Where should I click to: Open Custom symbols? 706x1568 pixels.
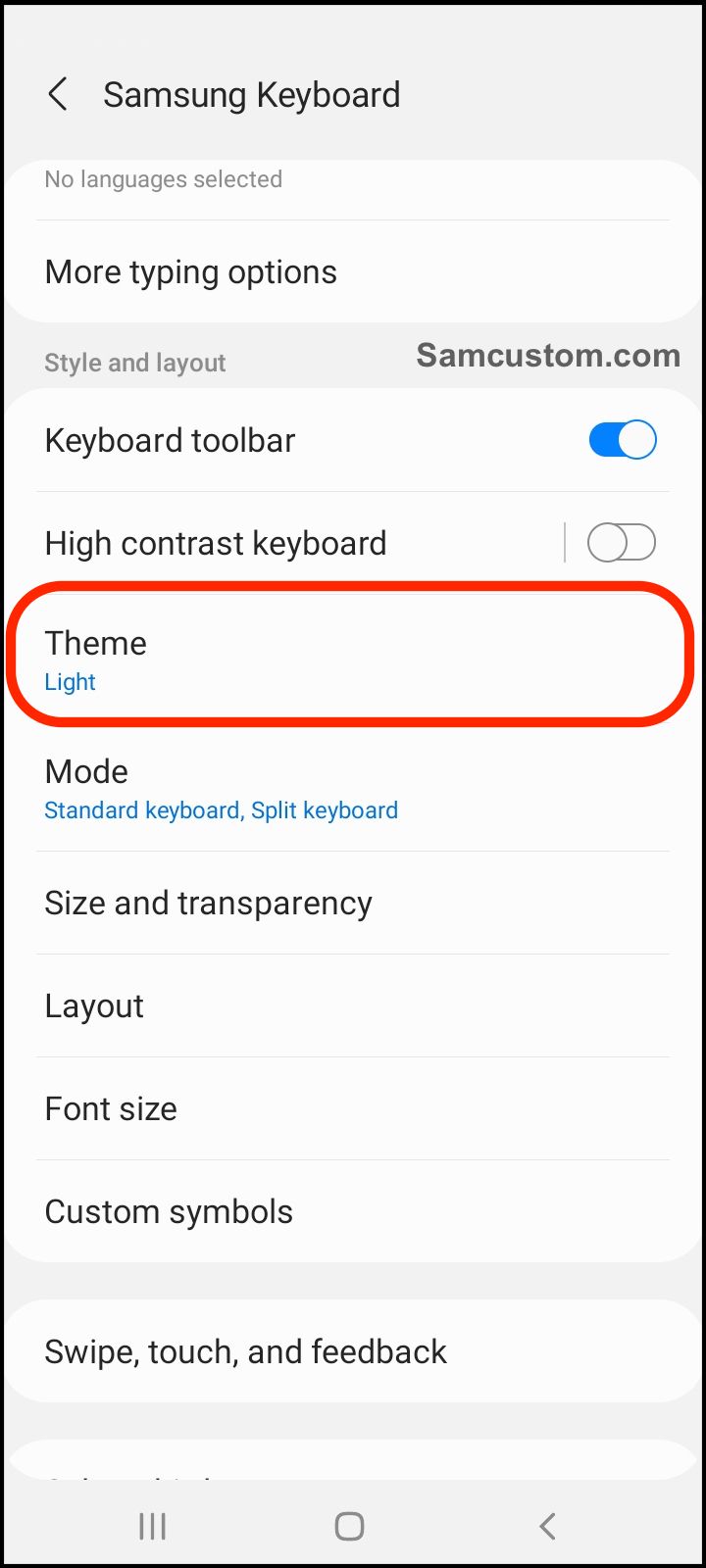353,1211
